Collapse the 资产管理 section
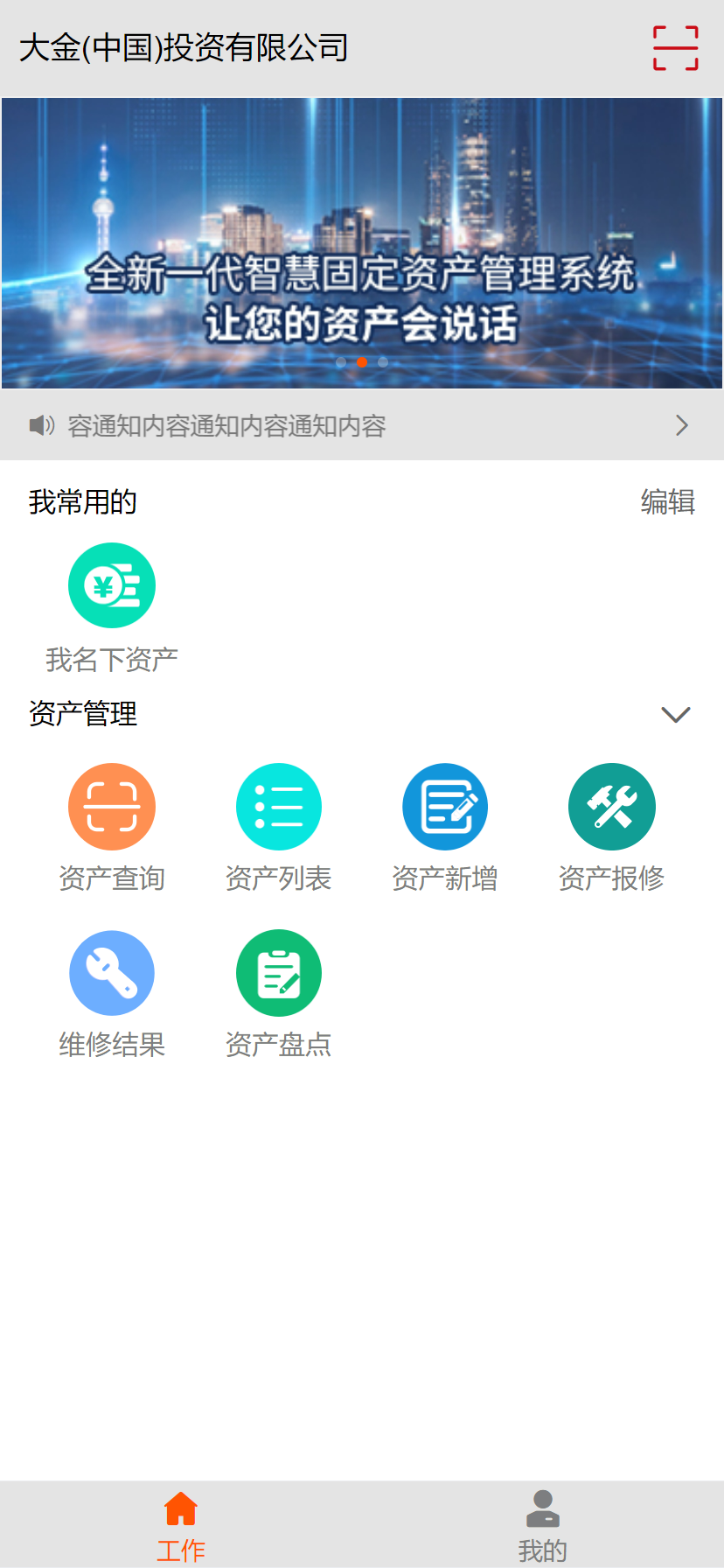 point(676,715)
